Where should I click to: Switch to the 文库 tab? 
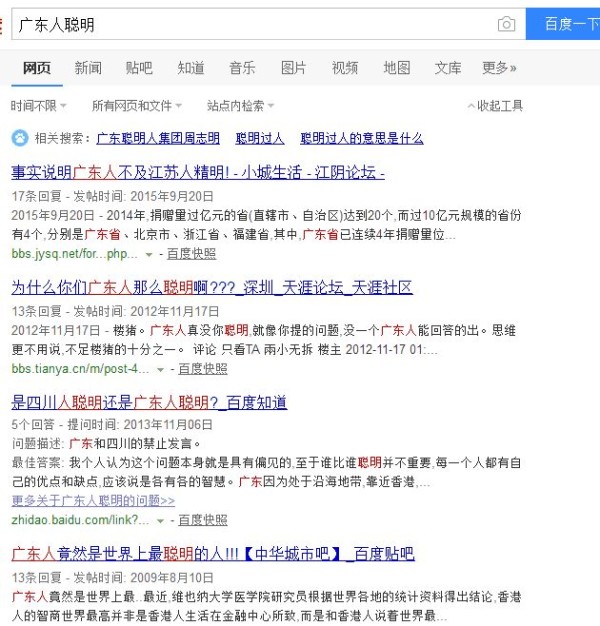[448, 68]
